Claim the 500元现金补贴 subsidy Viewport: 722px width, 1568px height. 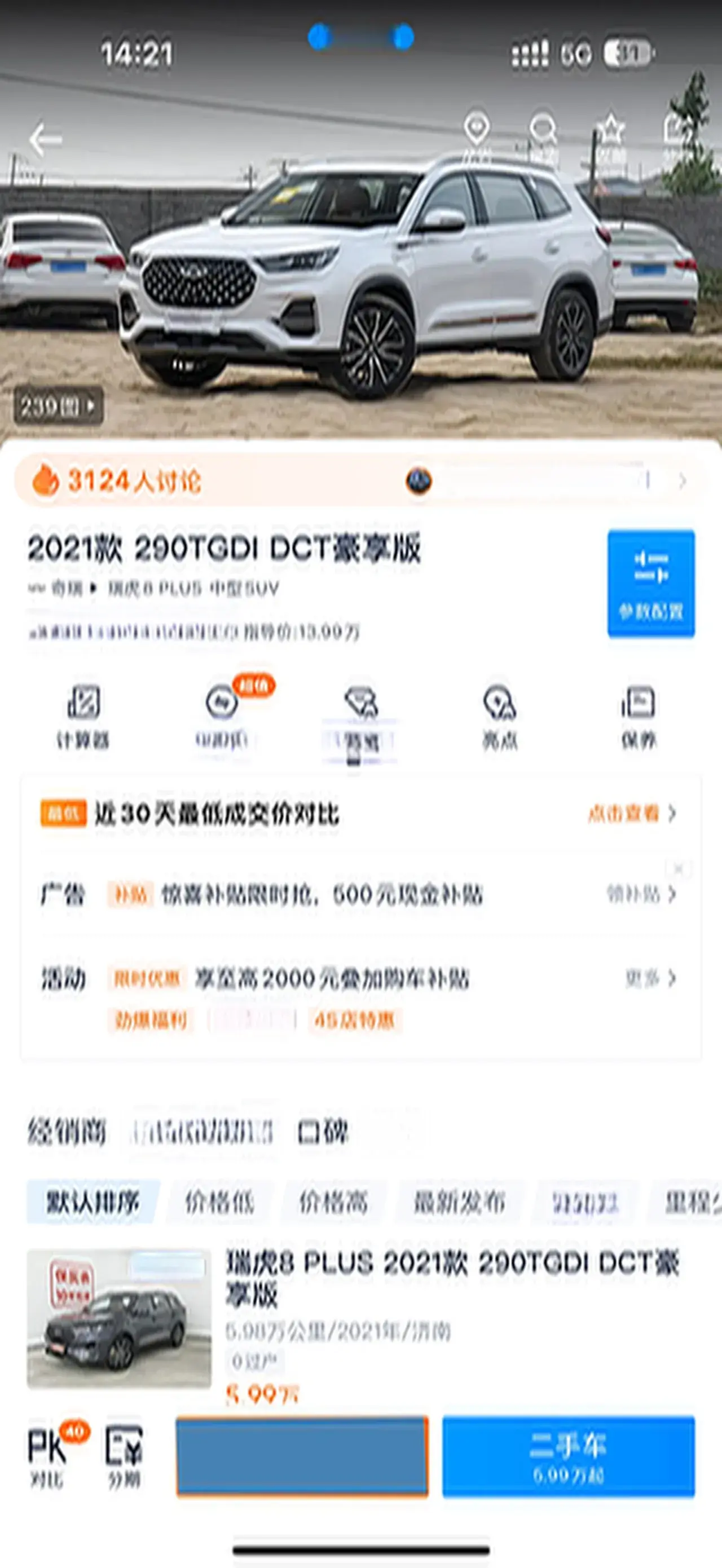pyautogui.click(x=640, y=894)
